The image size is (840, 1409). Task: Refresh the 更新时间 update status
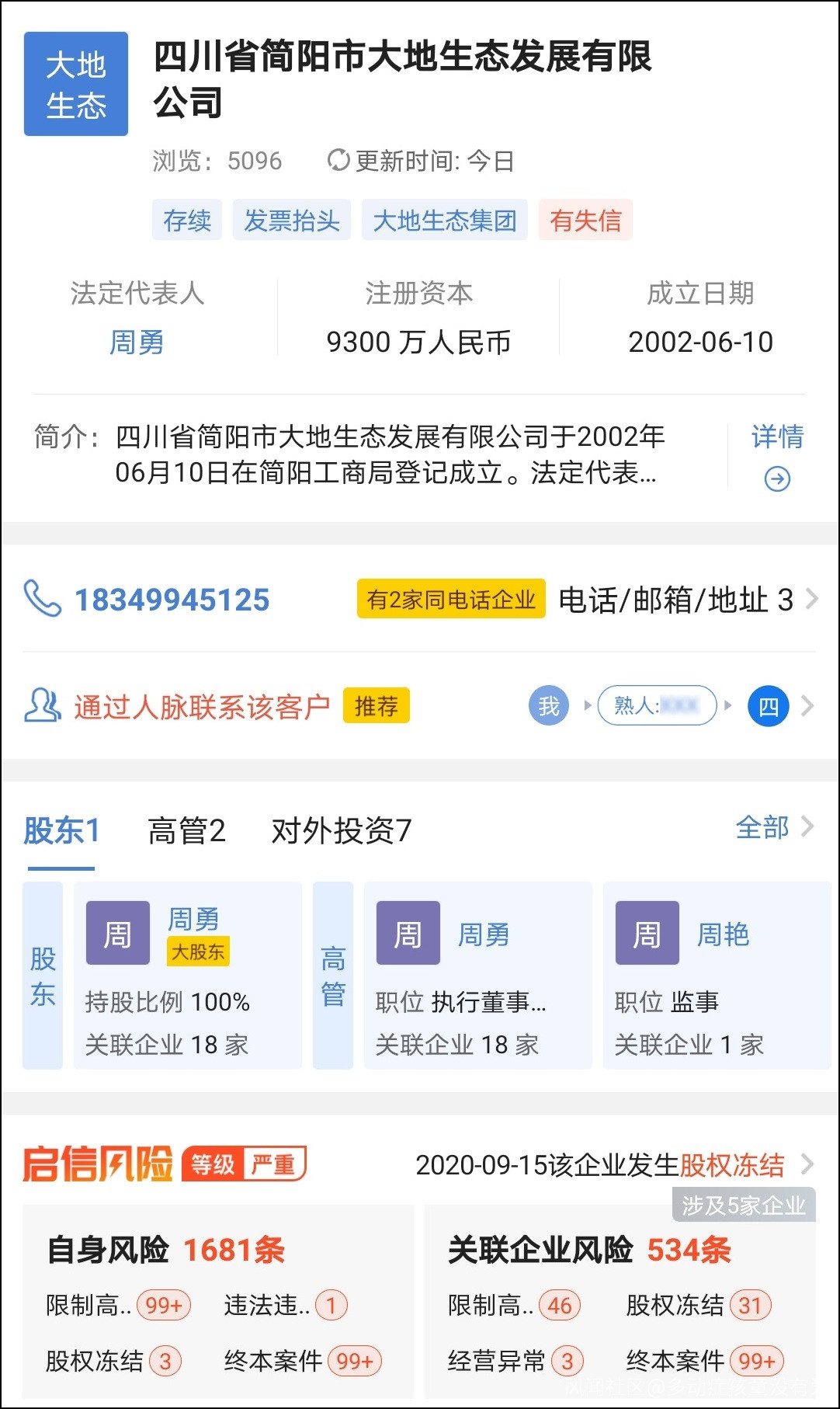(338, 161)
